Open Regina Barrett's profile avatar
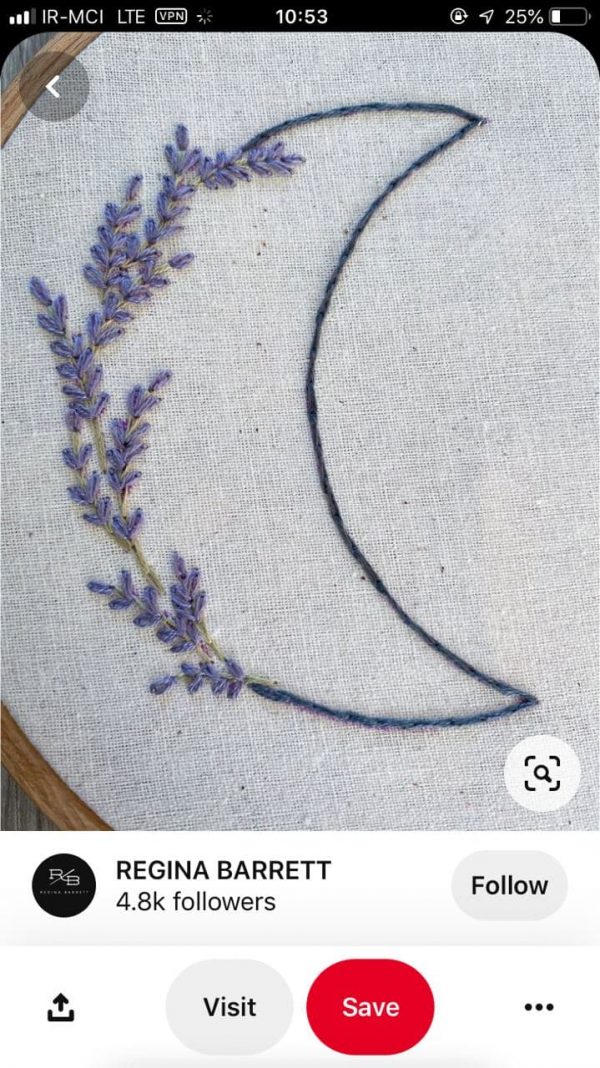Viewport: 600px width, 1068px height. click(64, 885)
